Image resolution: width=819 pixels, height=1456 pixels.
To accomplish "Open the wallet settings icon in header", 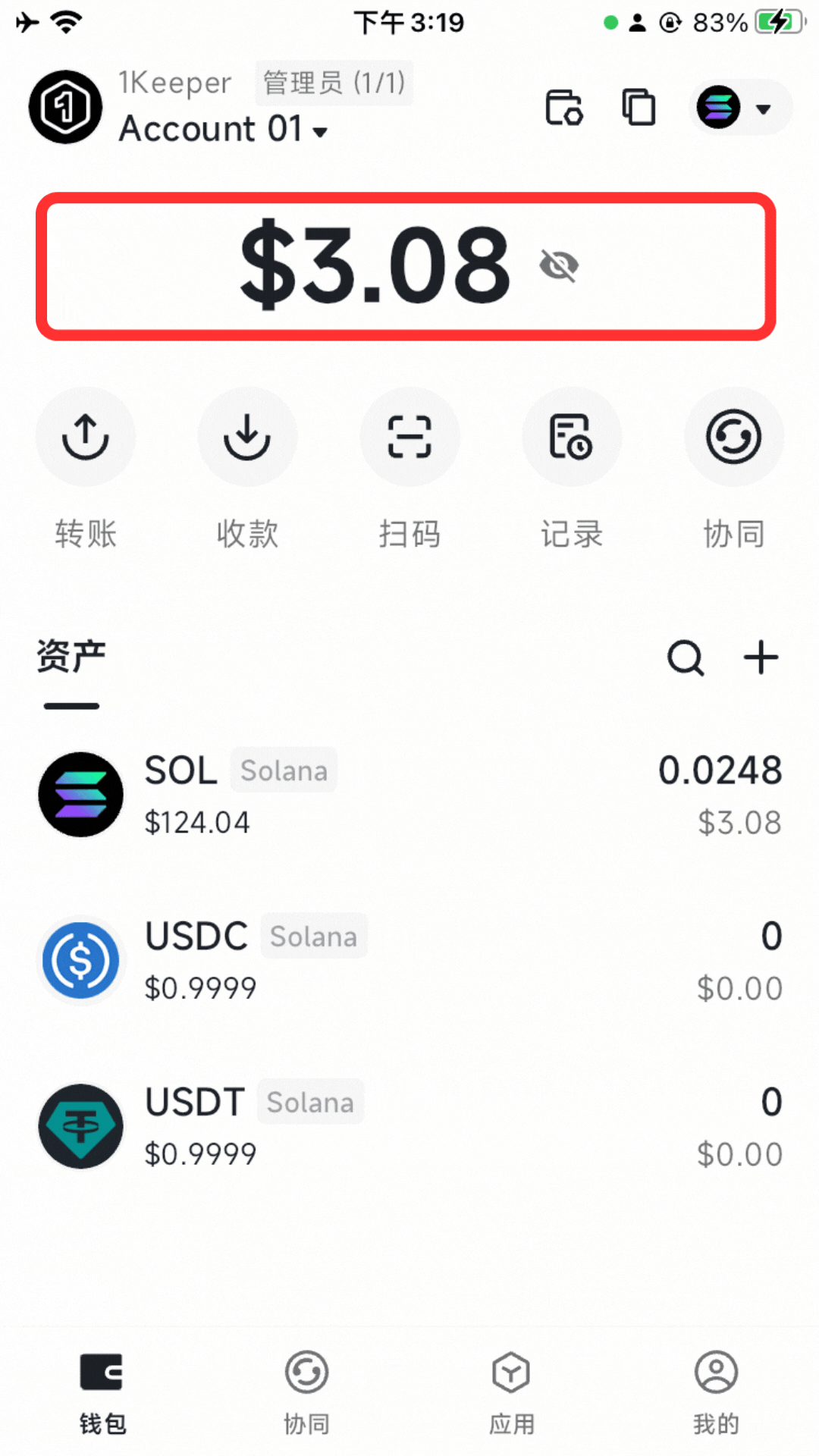I will (x=564, y=107).
